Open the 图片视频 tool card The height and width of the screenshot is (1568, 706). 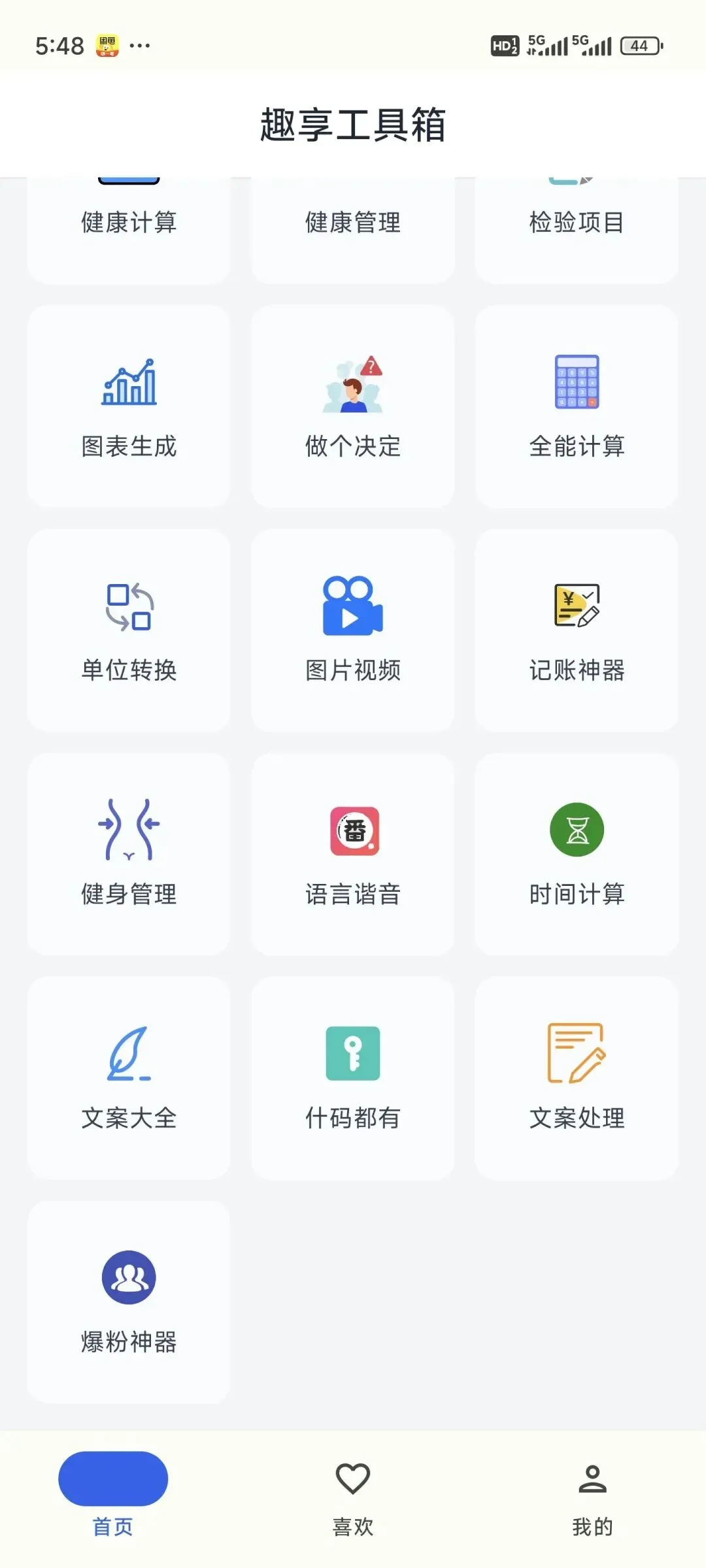click(353, 630)
